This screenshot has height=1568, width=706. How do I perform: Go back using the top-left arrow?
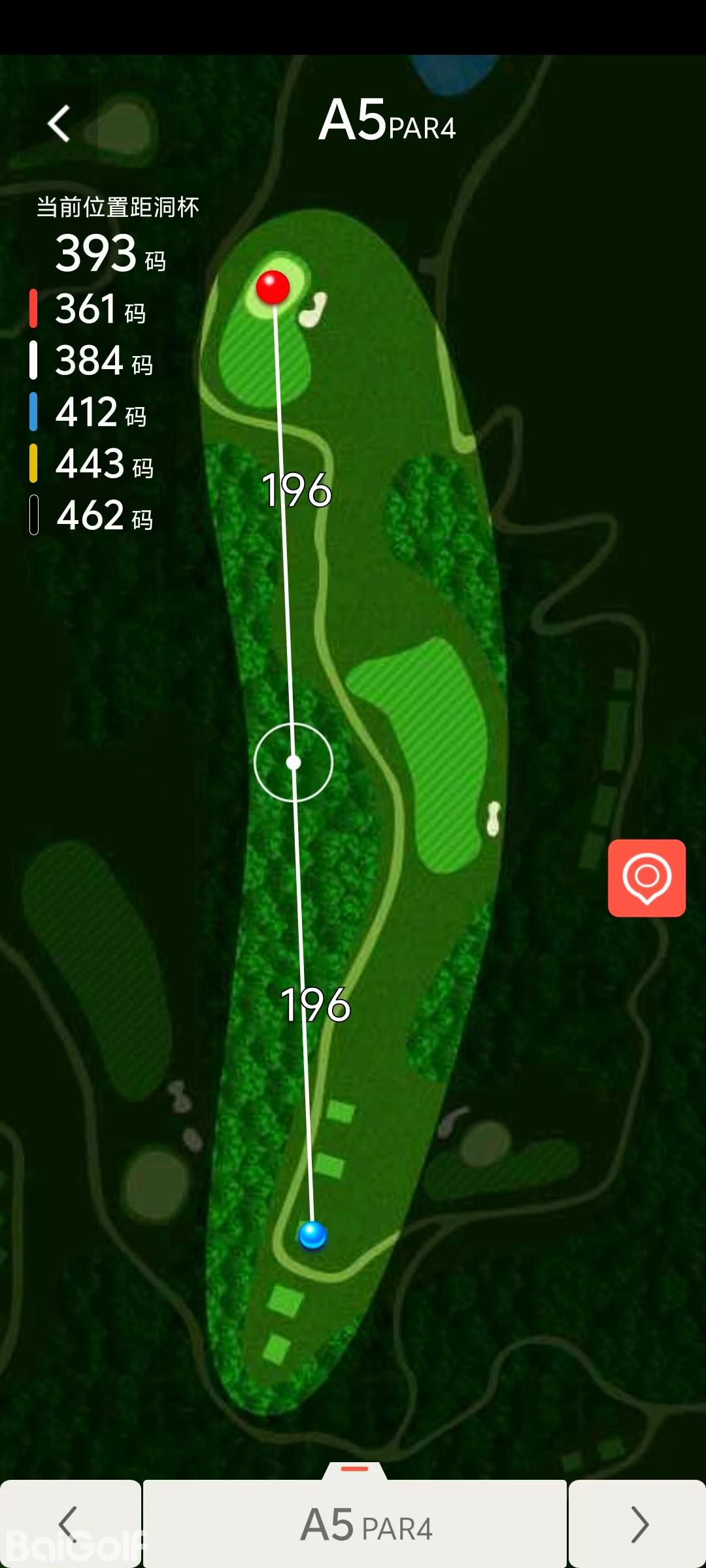pyautogui.click(x=59, y=123)
